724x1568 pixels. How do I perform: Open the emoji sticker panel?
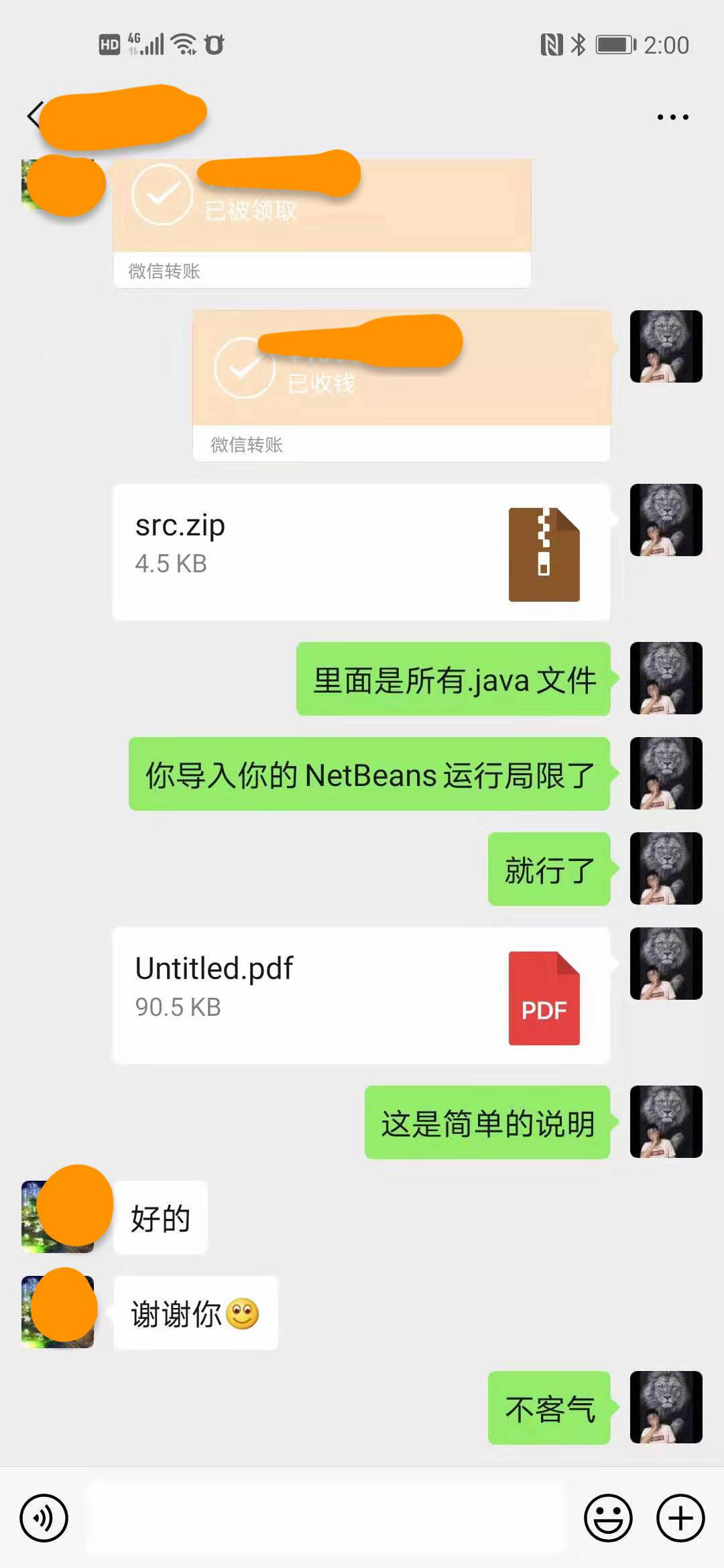(x=608, y=1518)
